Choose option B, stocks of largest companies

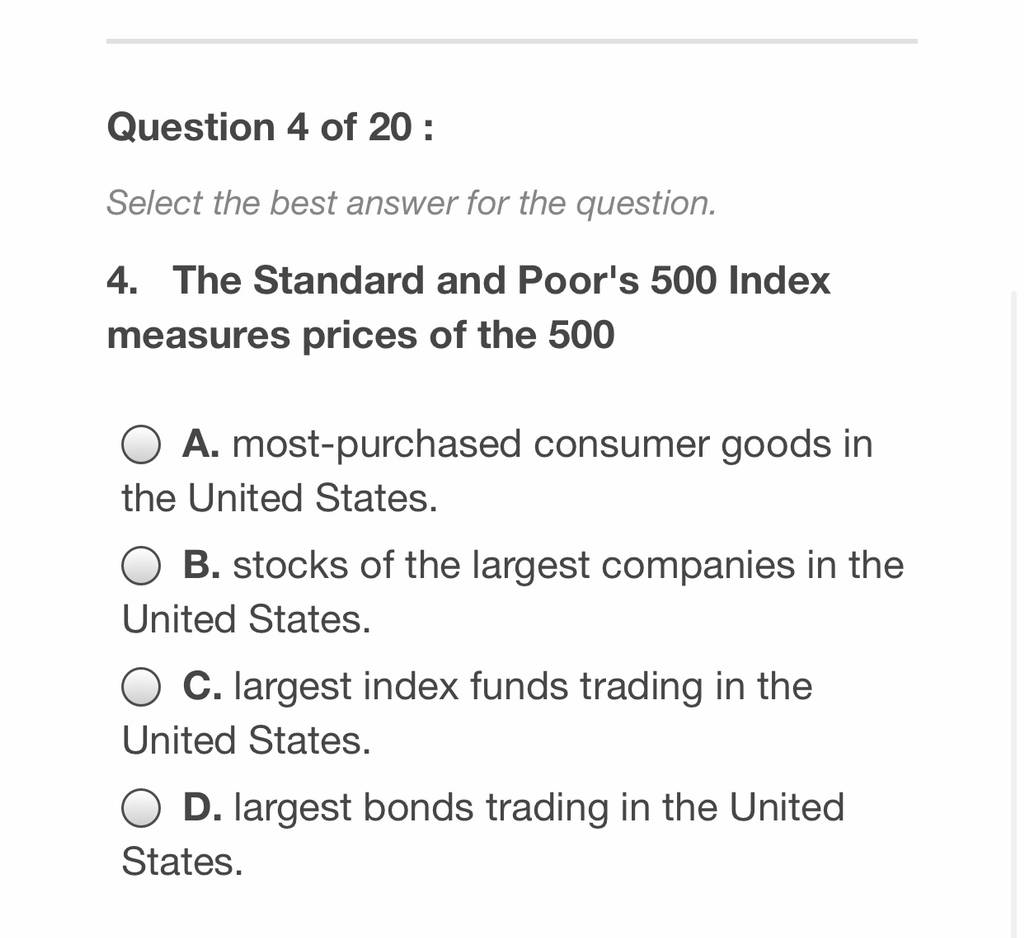[140, 566]
